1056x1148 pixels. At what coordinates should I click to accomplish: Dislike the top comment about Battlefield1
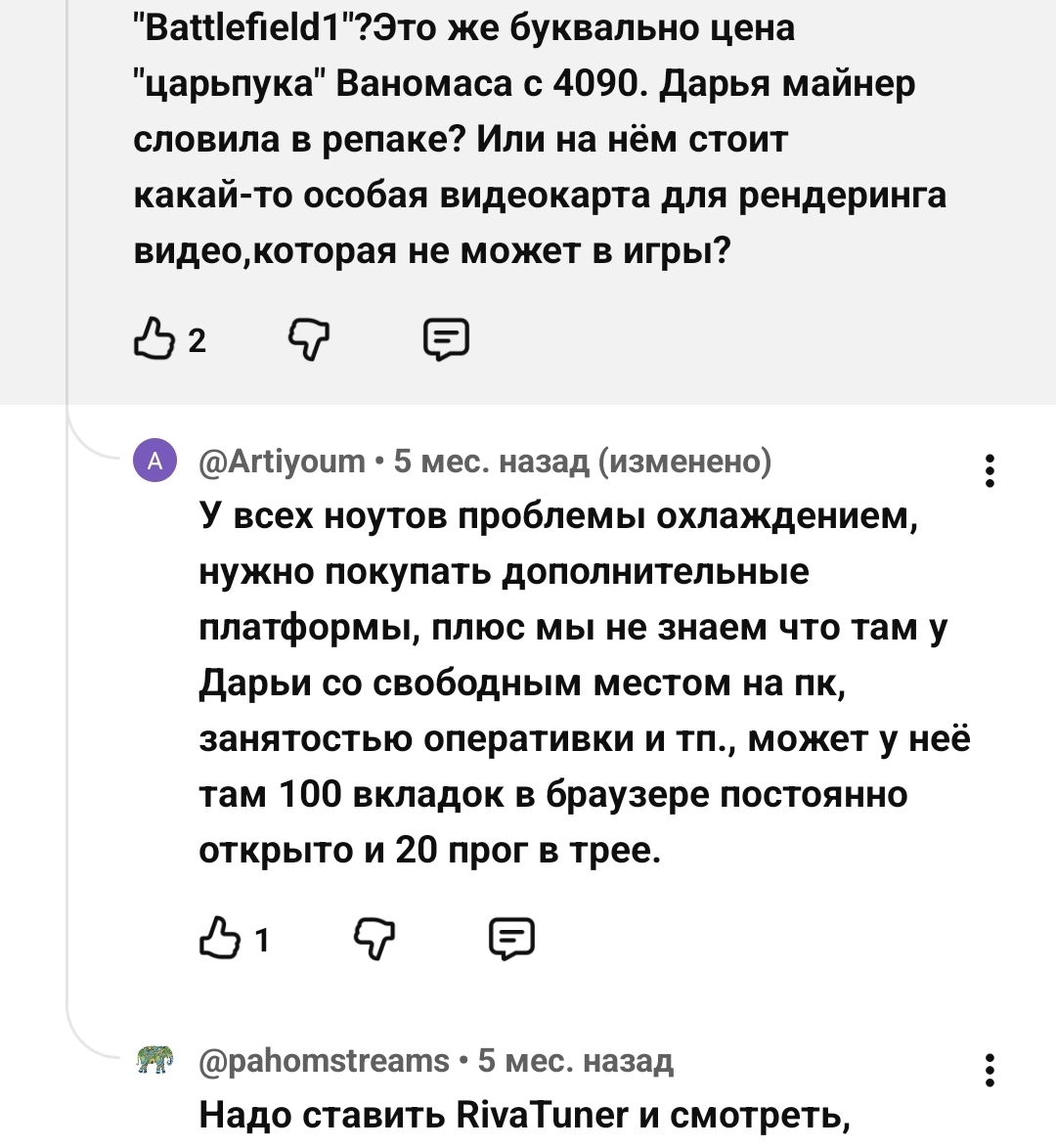pos(309,339)
